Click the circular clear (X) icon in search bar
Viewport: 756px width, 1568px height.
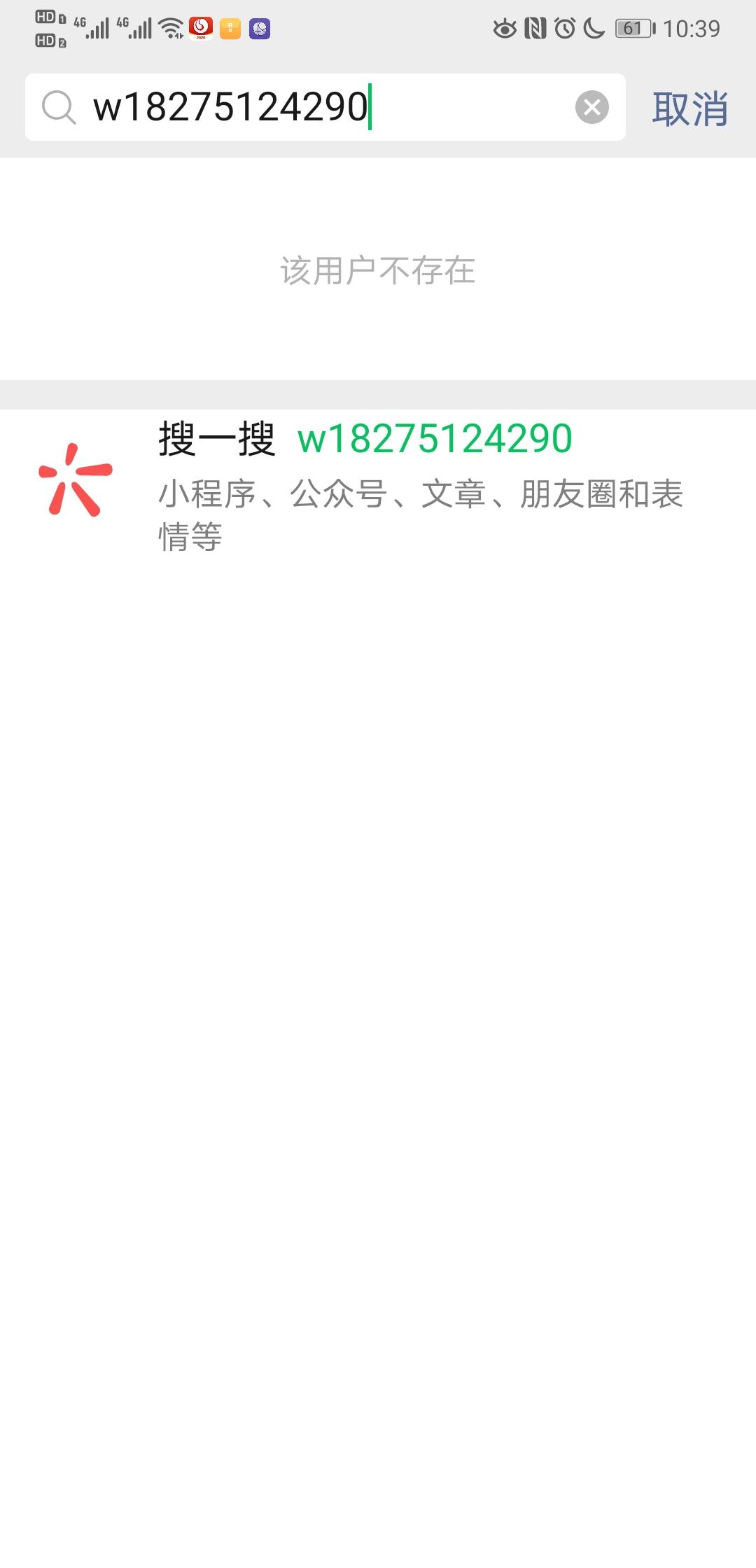coord(591,106)
